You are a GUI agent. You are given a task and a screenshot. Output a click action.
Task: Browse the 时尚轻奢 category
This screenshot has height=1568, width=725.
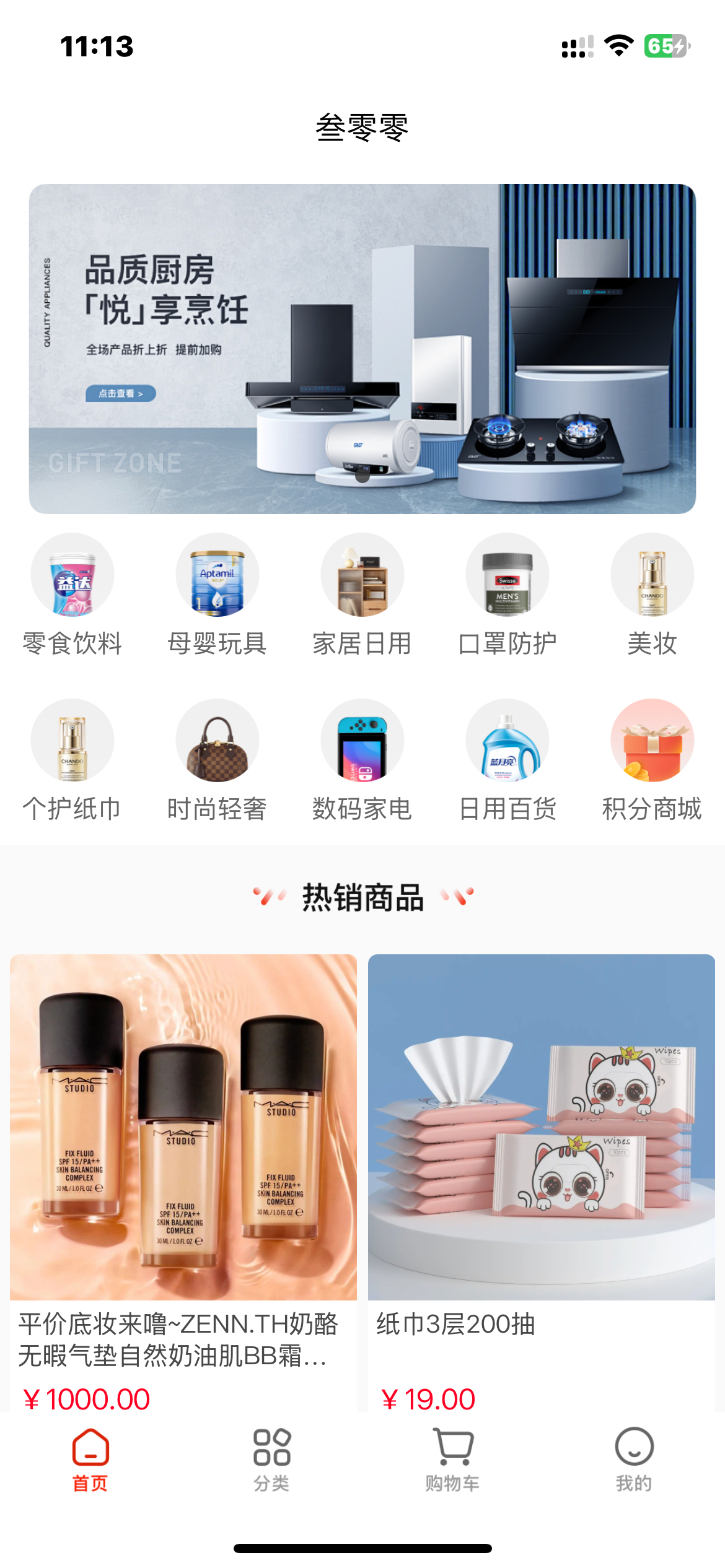pos(217,760)
